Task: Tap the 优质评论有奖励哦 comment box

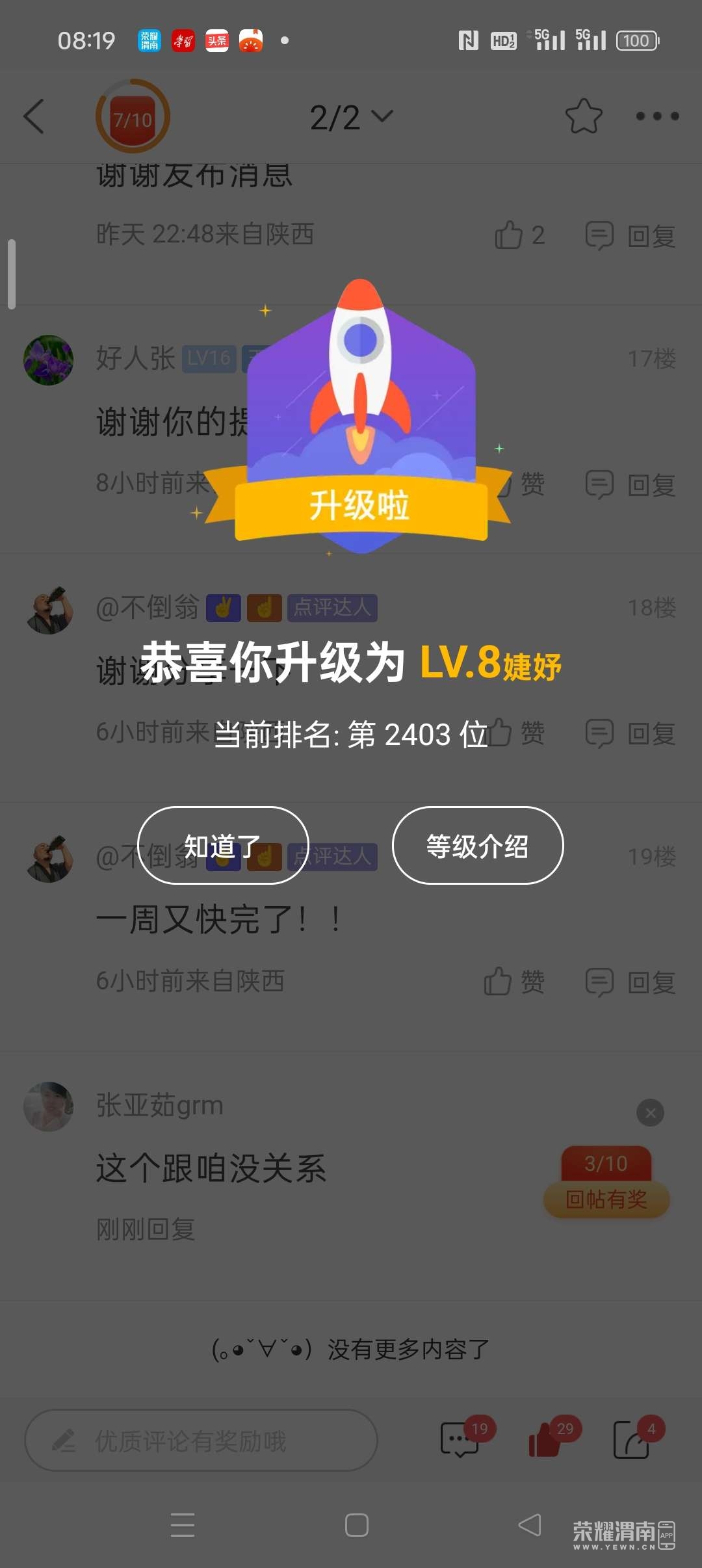Action: (201, 1440)
